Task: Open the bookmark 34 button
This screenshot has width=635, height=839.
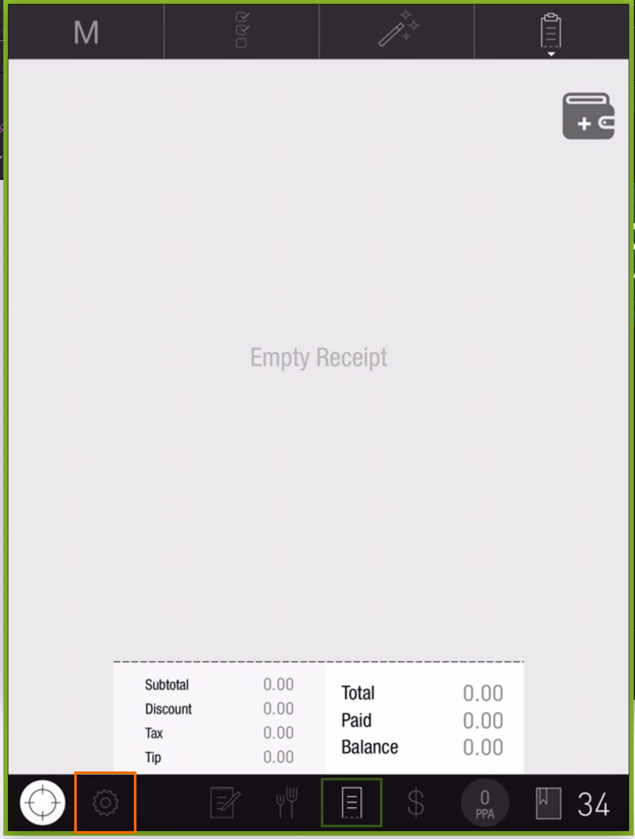Action: (573, 803)
